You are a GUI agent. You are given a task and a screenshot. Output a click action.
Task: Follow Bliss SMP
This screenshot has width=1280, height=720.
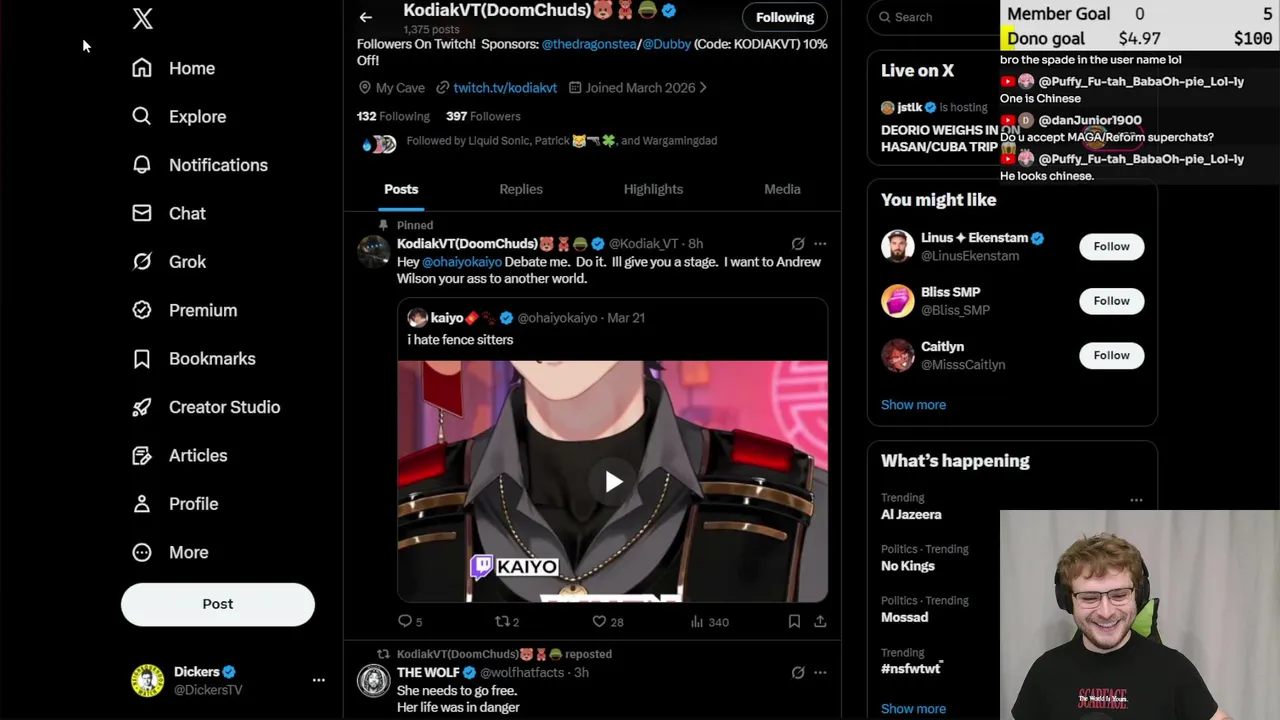click(1111, 301)
